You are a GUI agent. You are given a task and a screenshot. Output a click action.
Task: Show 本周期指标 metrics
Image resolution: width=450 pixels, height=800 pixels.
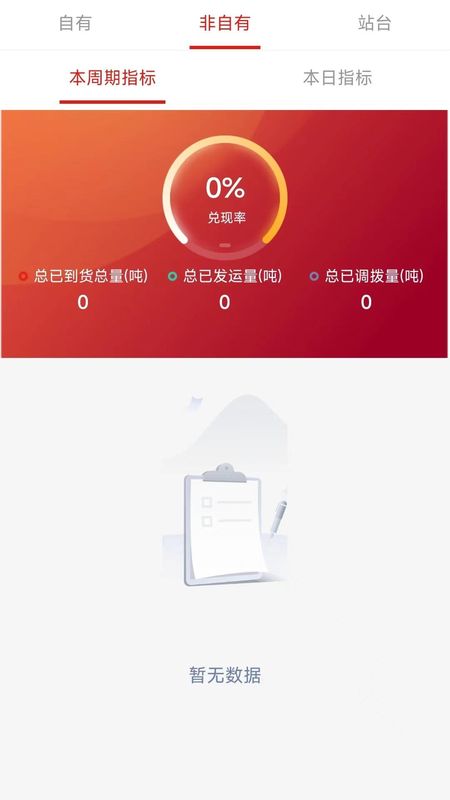[112, 78]
